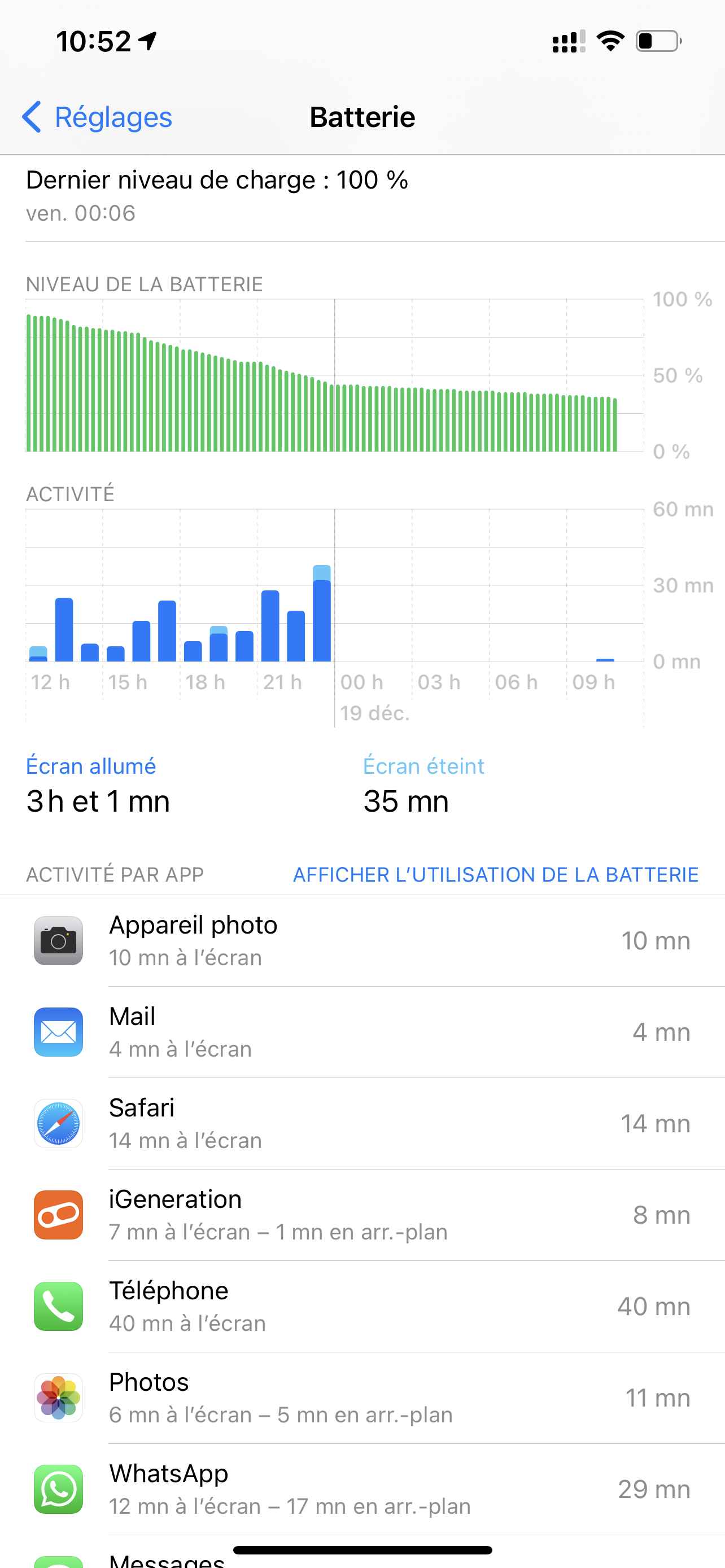The height and width of the screenshot is (1568, 725).
Task: Tap the Mail activity row
Action: [x=362, y=1032]
